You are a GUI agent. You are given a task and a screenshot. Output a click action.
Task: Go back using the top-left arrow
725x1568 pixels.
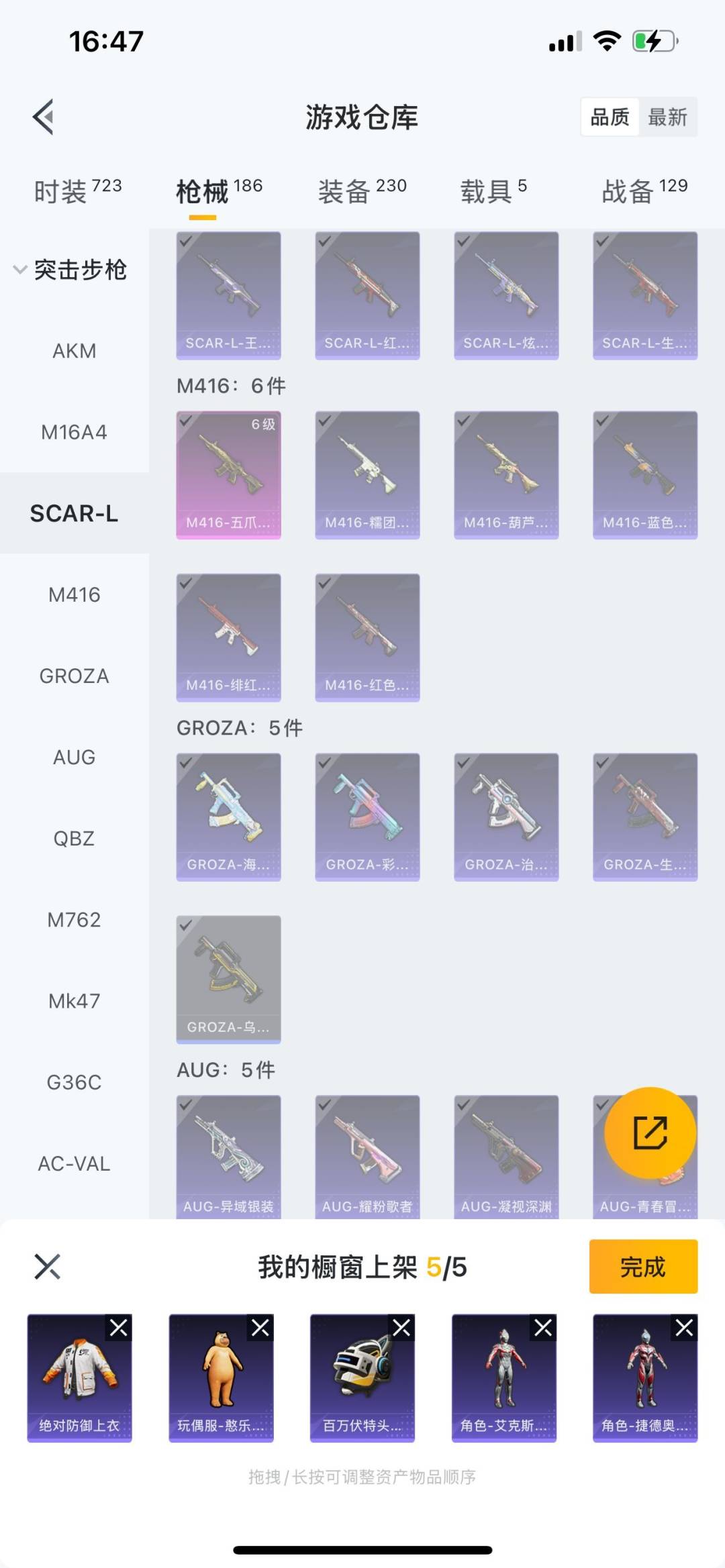[43, 117]
